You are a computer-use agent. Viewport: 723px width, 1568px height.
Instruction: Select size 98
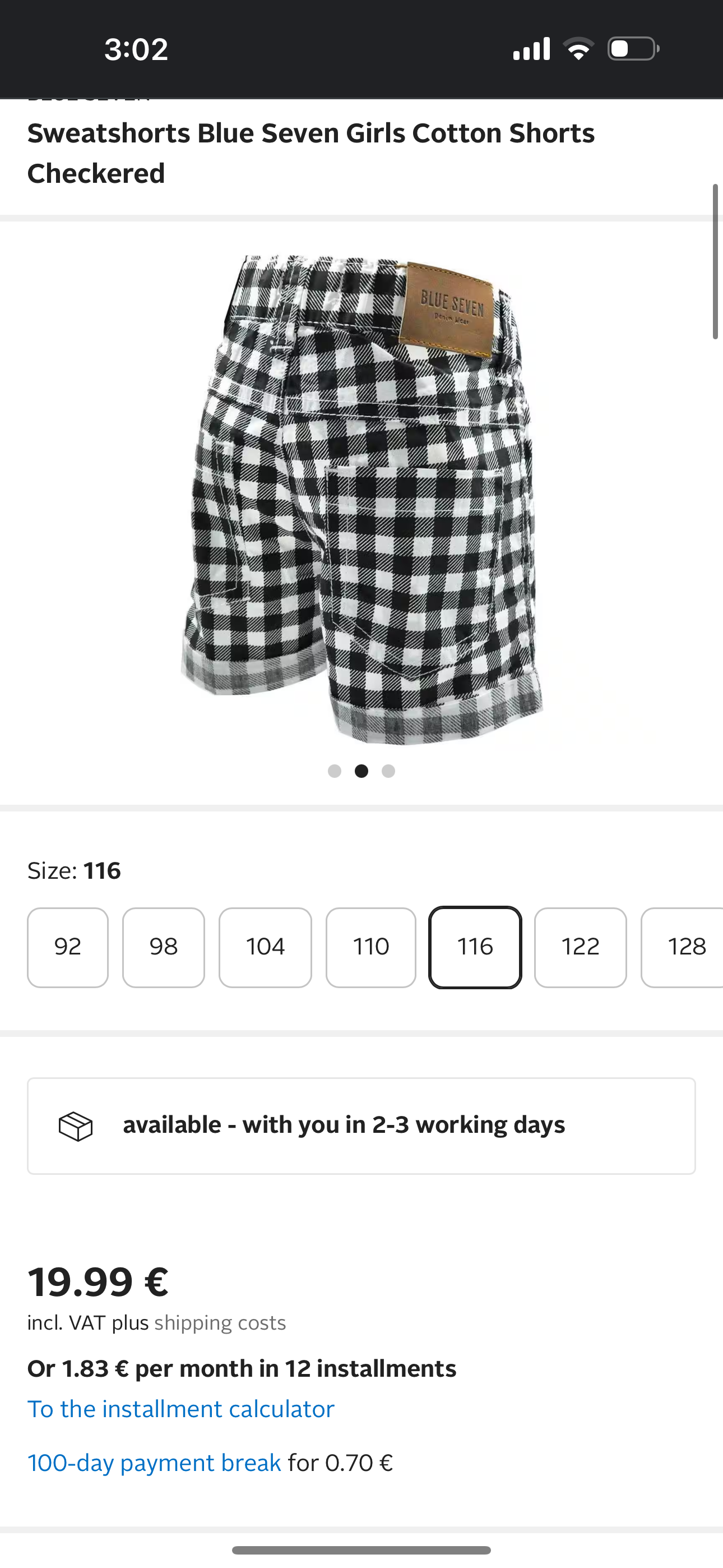[163, 947]
